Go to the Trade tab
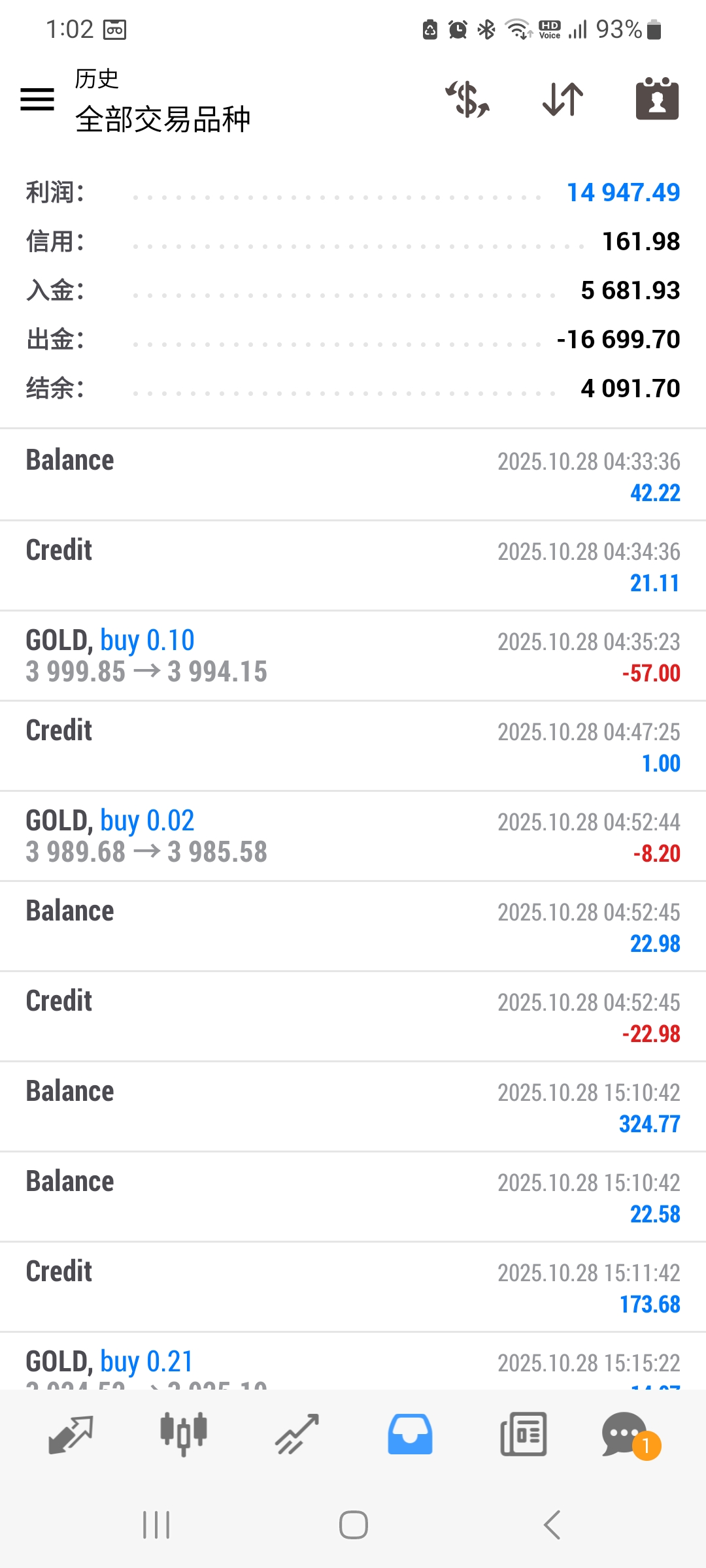The height and width of the screenshot is (1568, 706). 297,1435
